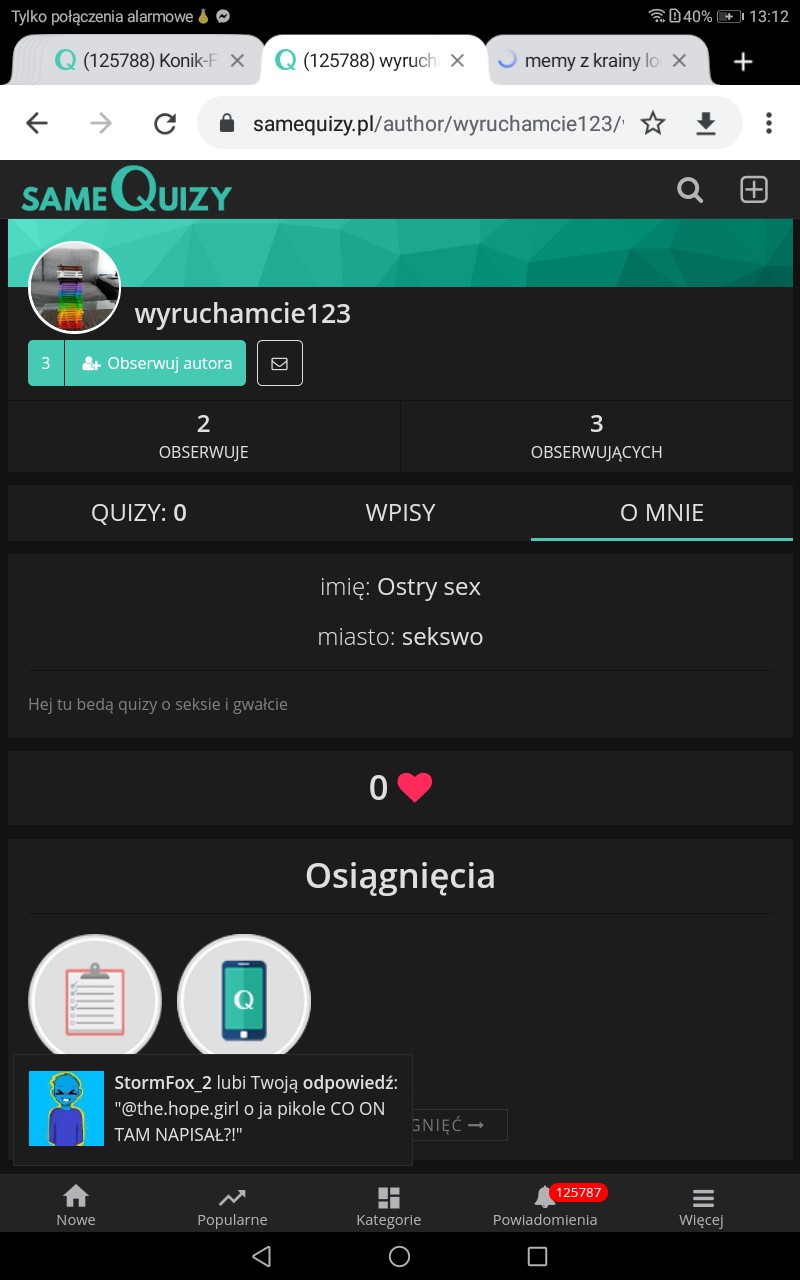Open Powiadomienia notifications
This screenshot has width=800, height=1280.
[545, 1205]
